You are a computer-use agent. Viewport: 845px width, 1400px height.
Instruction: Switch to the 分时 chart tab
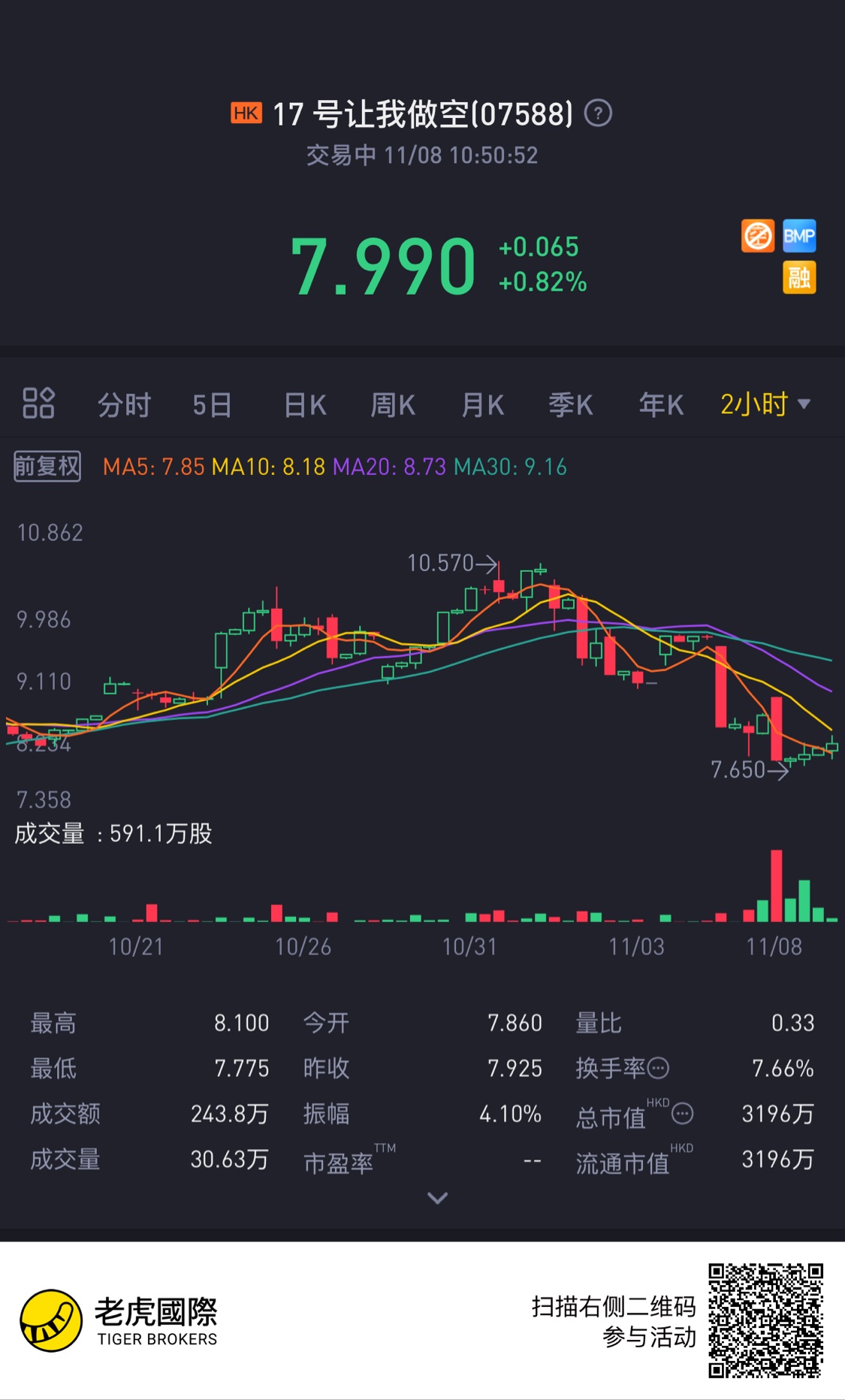124,405
